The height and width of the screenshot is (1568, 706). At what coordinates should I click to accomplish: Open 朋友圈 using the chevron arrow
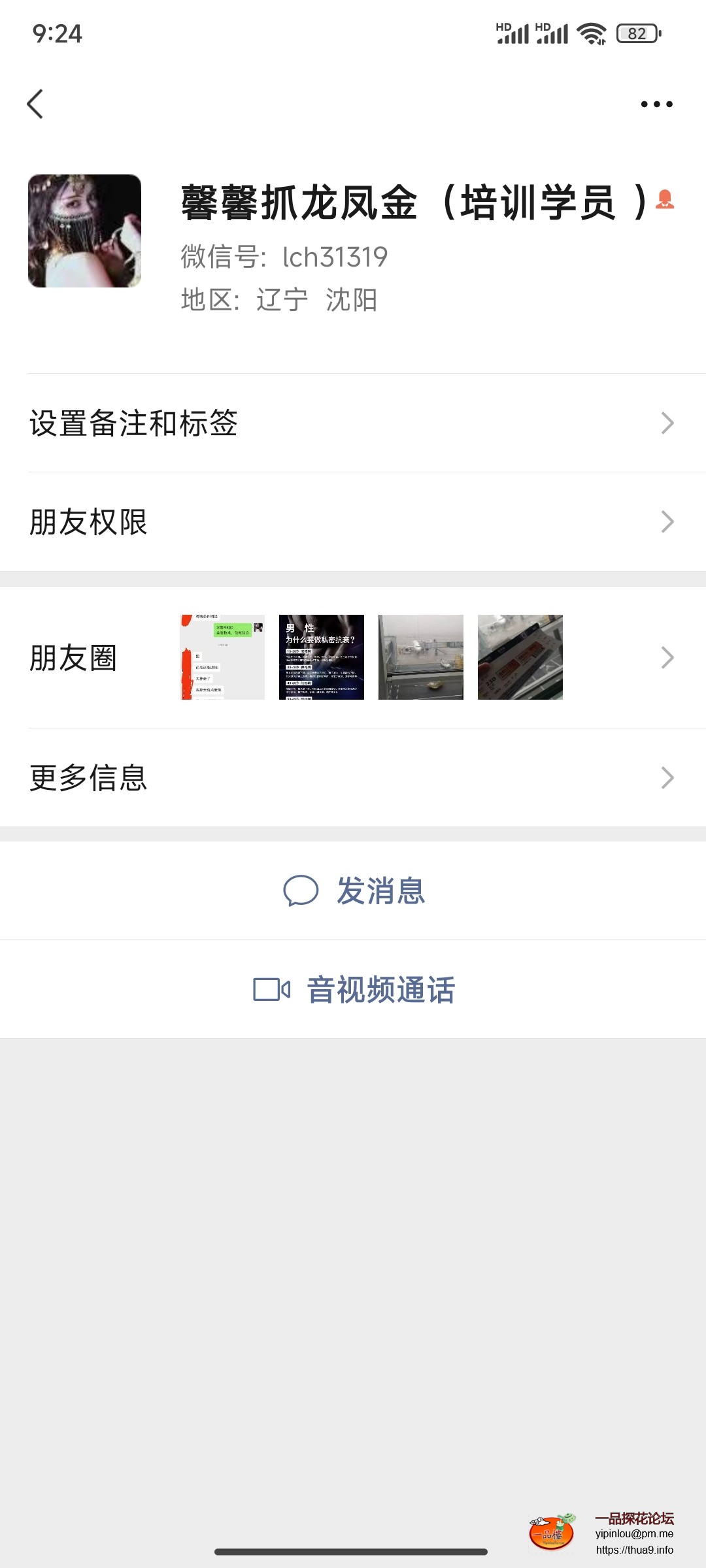pyautogui.click(x=667, y=658)
